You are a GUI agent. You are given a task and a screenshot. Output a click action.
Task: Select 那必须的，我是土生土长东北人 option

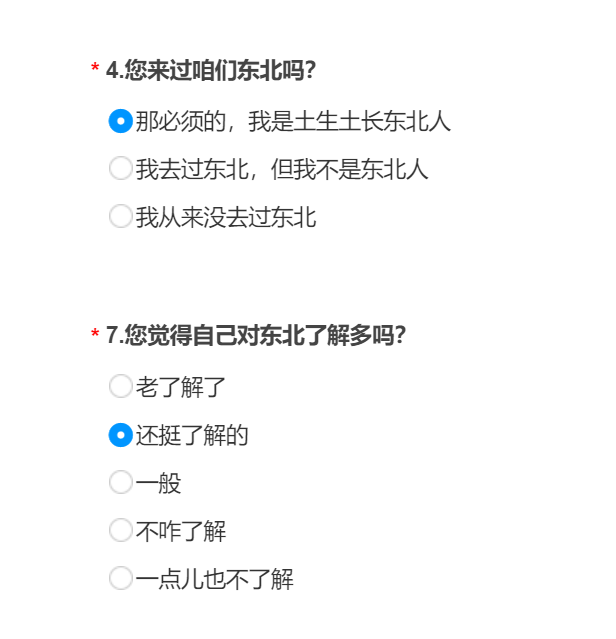coord(120,122)
